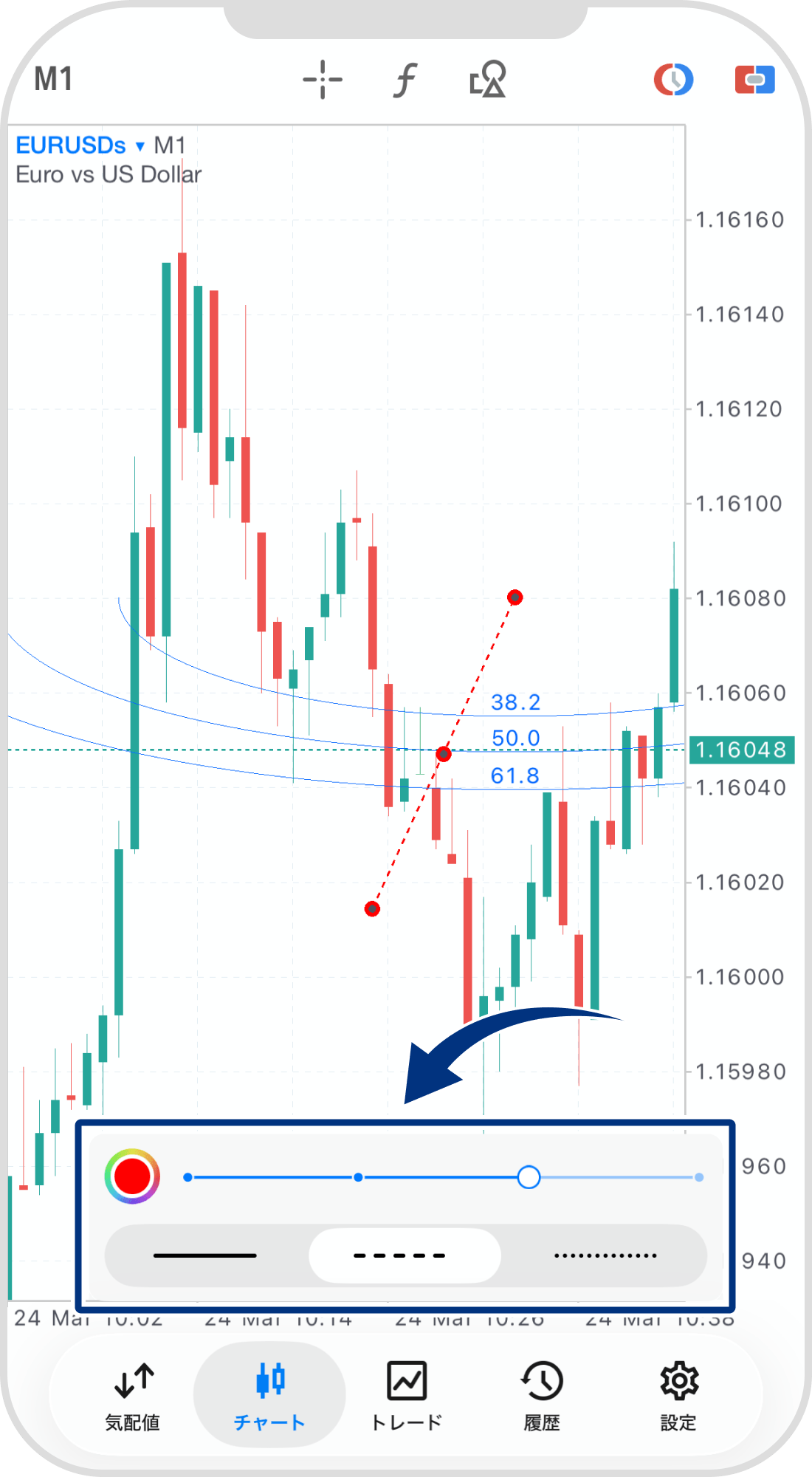Tap the blue and red clock icon

pyautogui.click(x=673, y=80)
